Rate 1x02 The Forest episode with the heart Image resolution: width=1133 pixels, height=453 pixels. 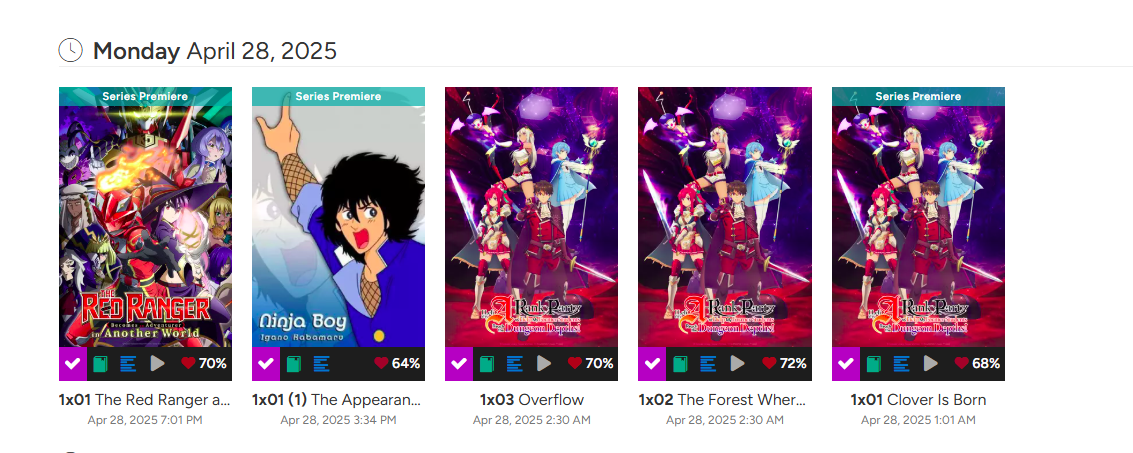coord(768,364)
